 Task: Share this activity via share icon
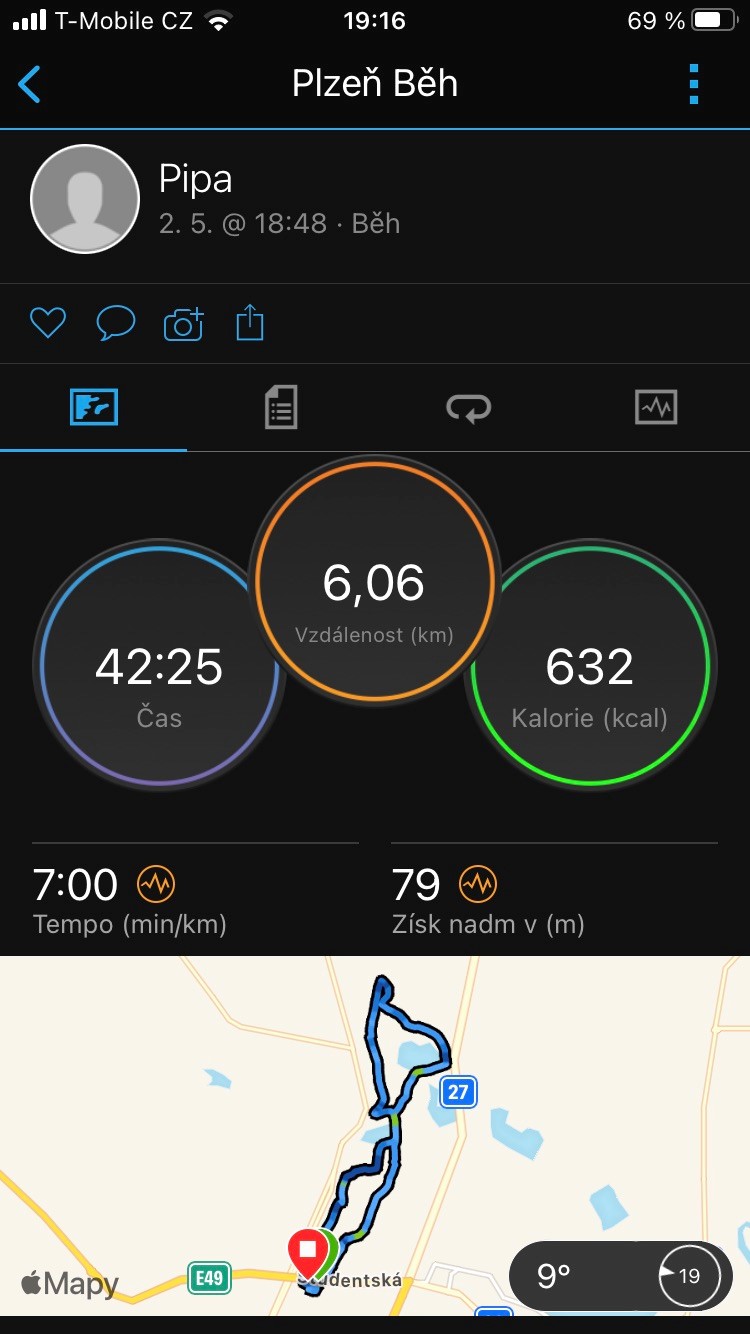tap(250, 323)
